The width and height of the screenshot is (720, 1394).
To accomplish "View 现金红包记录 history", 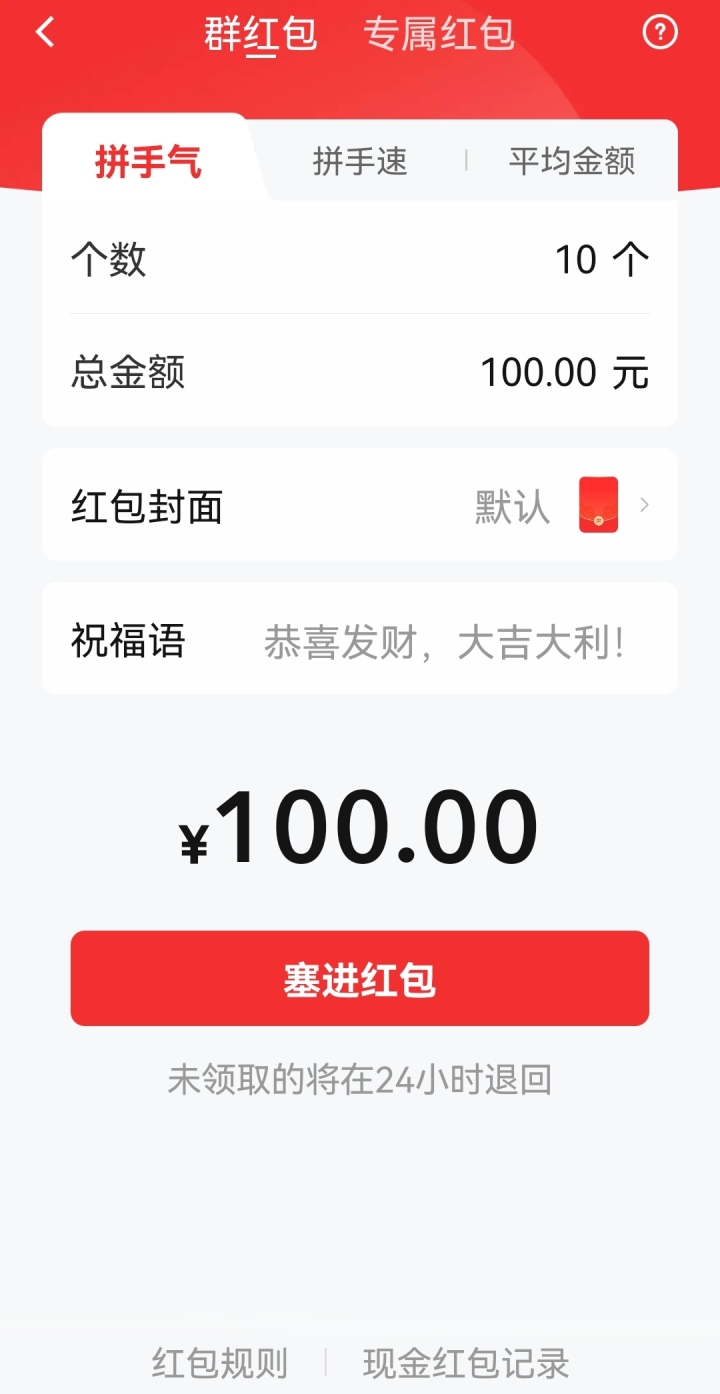I will pyautogui.click(x=466, y=1362).
